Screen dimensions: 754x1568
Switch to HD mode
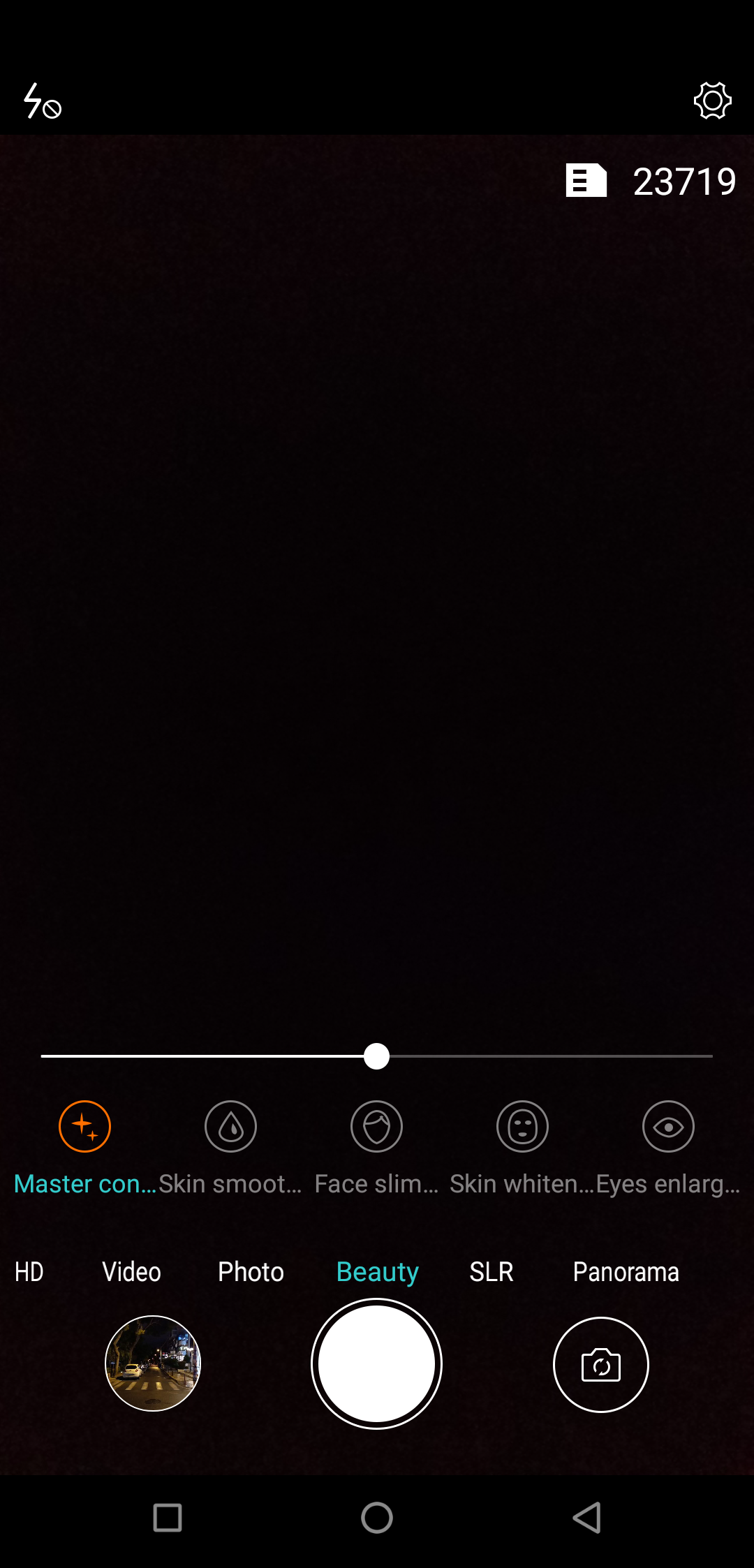click(29, 1271)
